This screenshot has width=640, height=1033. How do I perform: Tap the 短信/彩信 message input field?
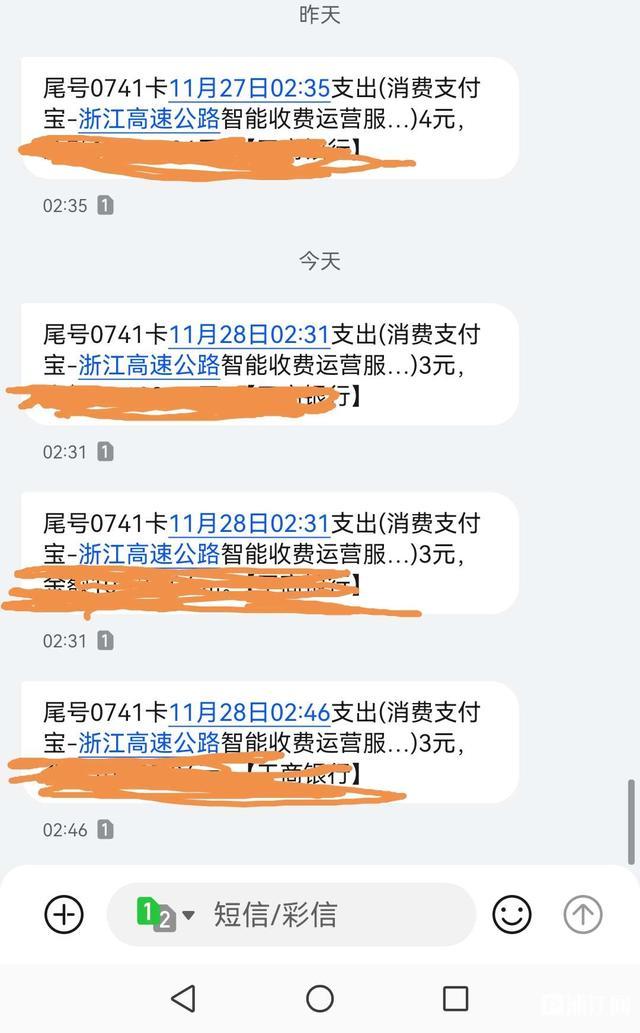[x=330, y=914]
